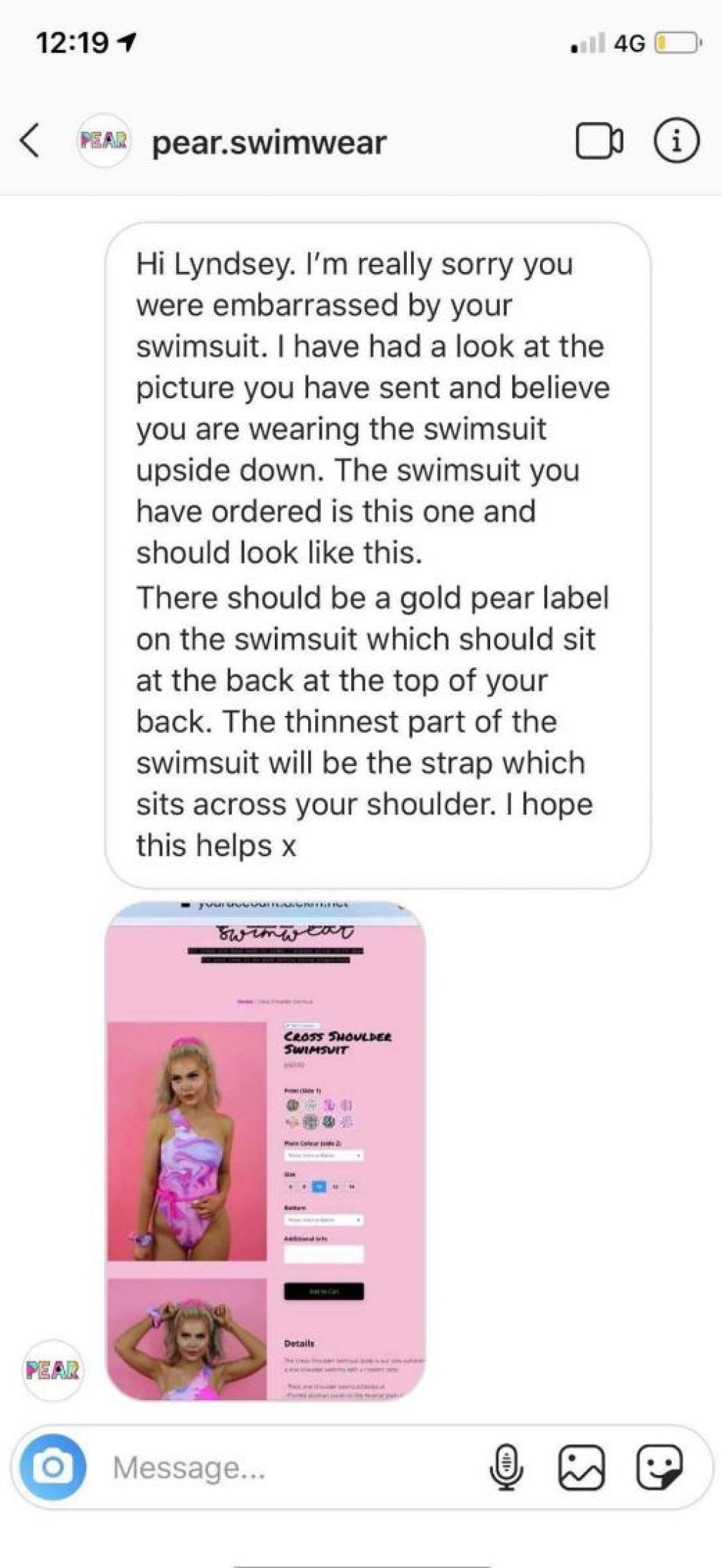722x1568 pixels.
Task: Record a voice message
Action: 506,1468
